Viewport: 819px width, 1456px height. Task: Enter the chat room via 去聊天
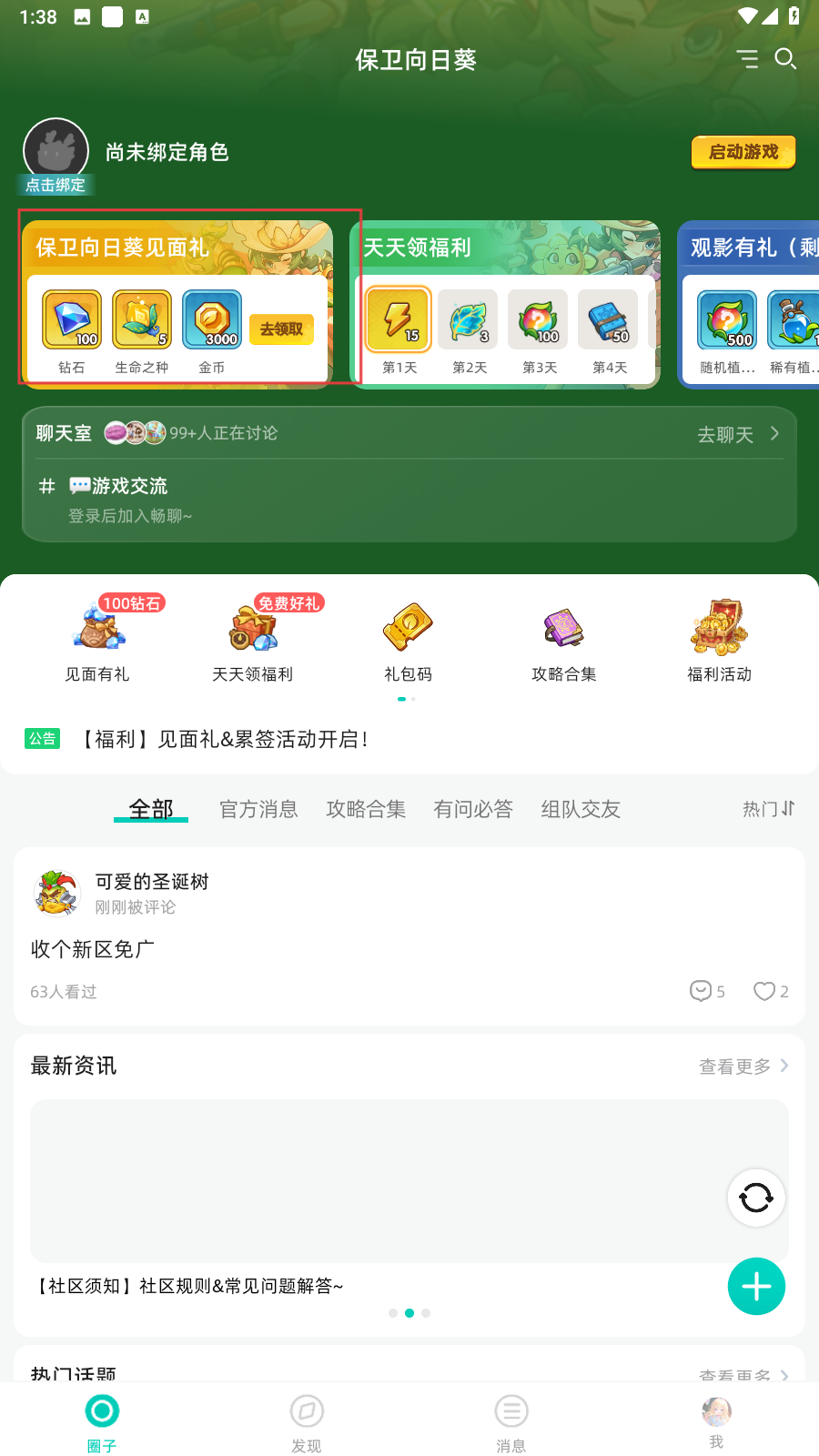click(x=737, y=434)
